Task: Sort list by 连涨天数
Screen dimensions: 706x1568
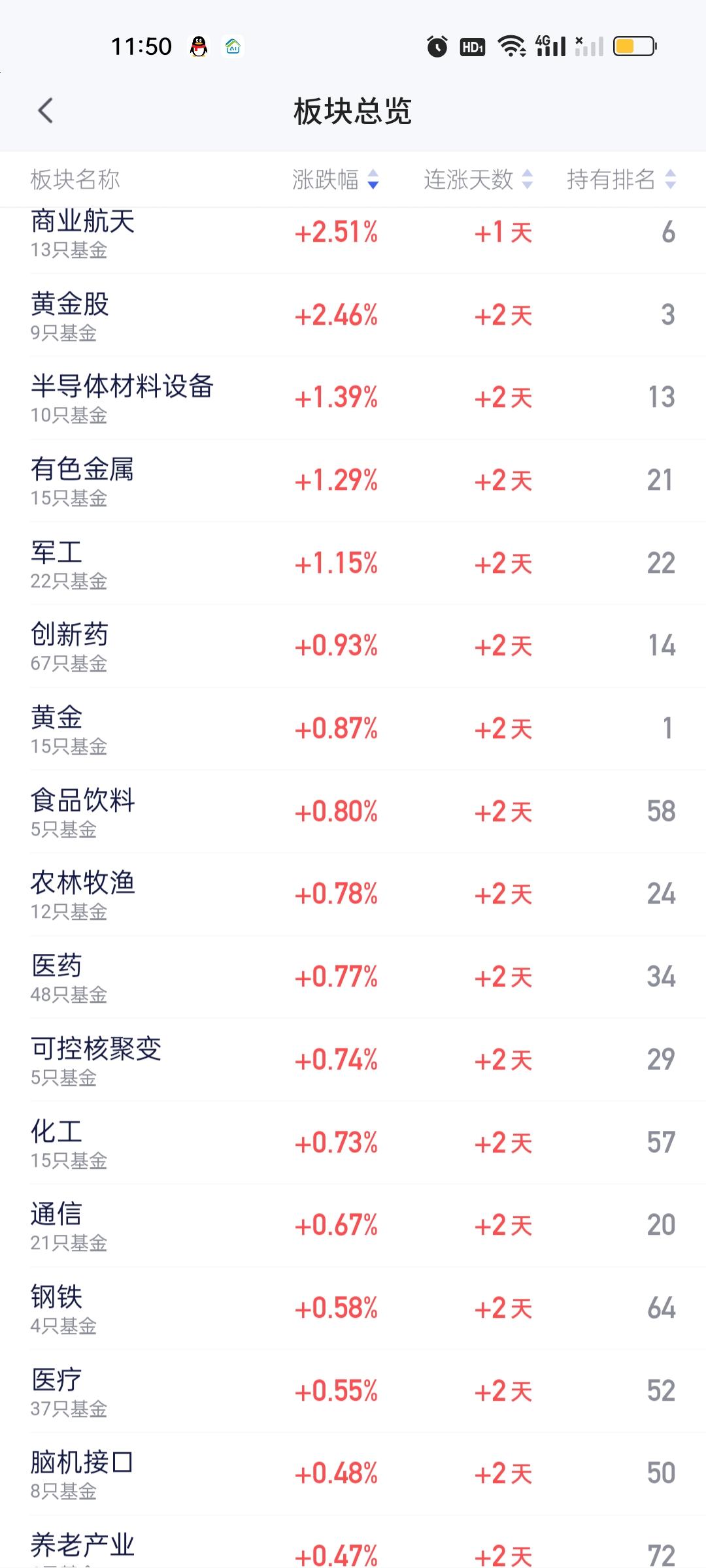Action: (478, 179)
